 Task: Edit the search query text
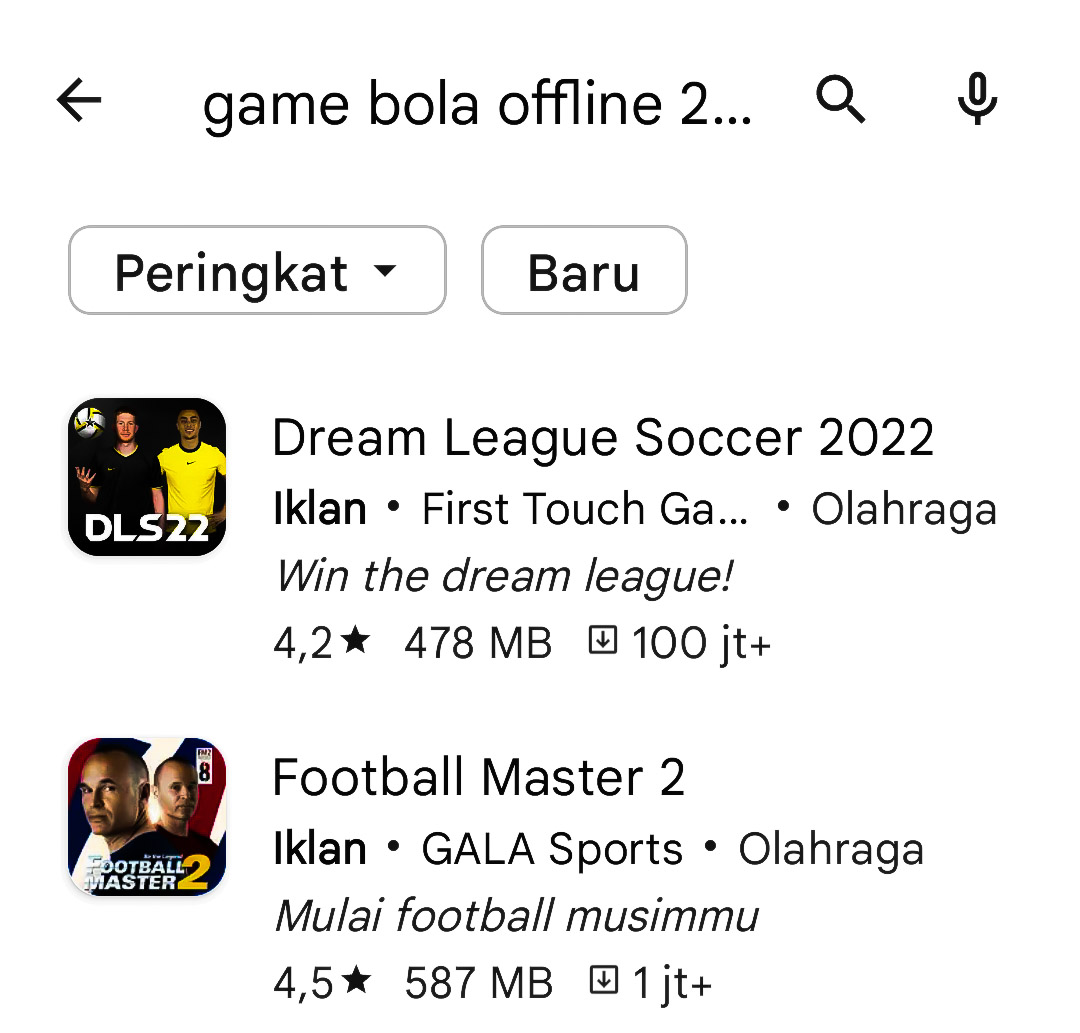click(476, 105)
